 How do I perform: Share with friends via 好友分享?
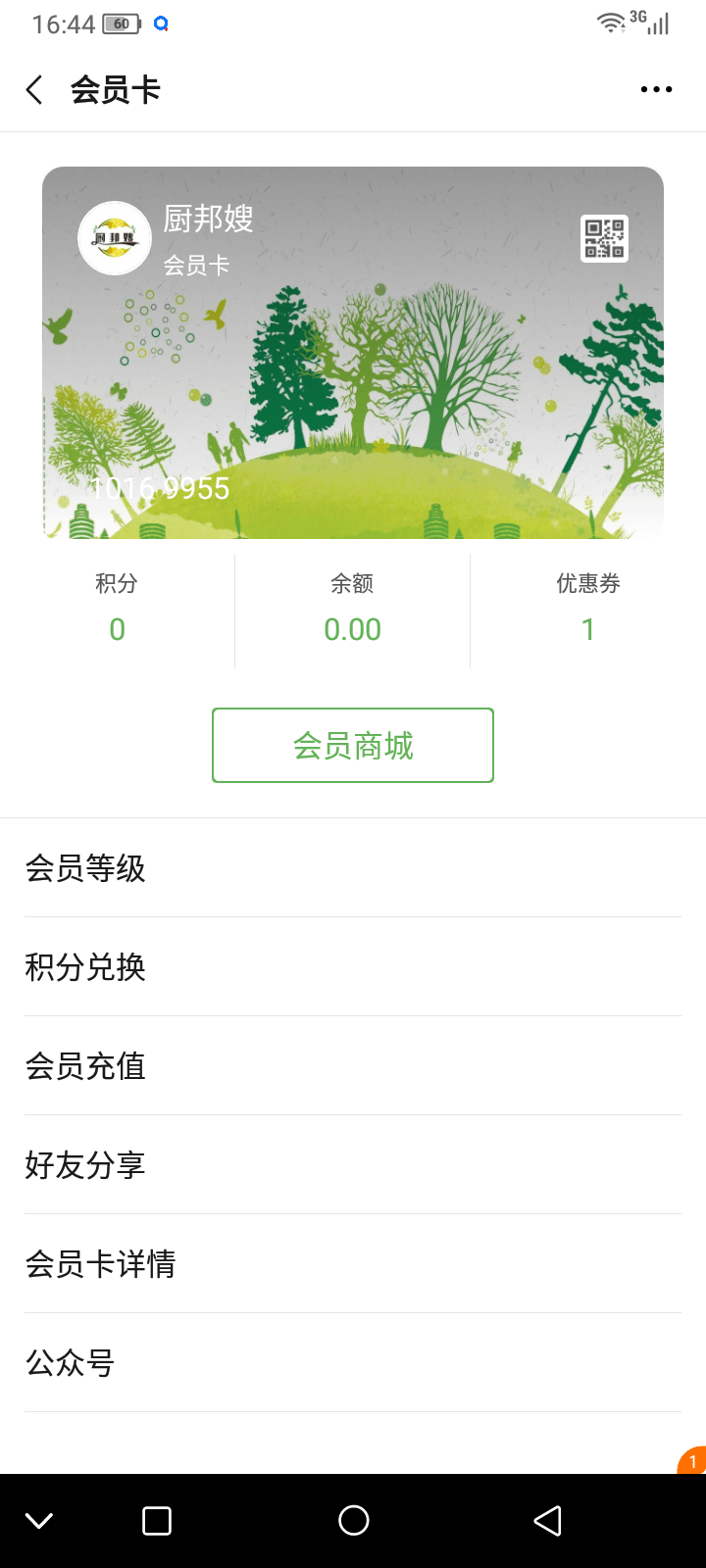coord(85,1165)
